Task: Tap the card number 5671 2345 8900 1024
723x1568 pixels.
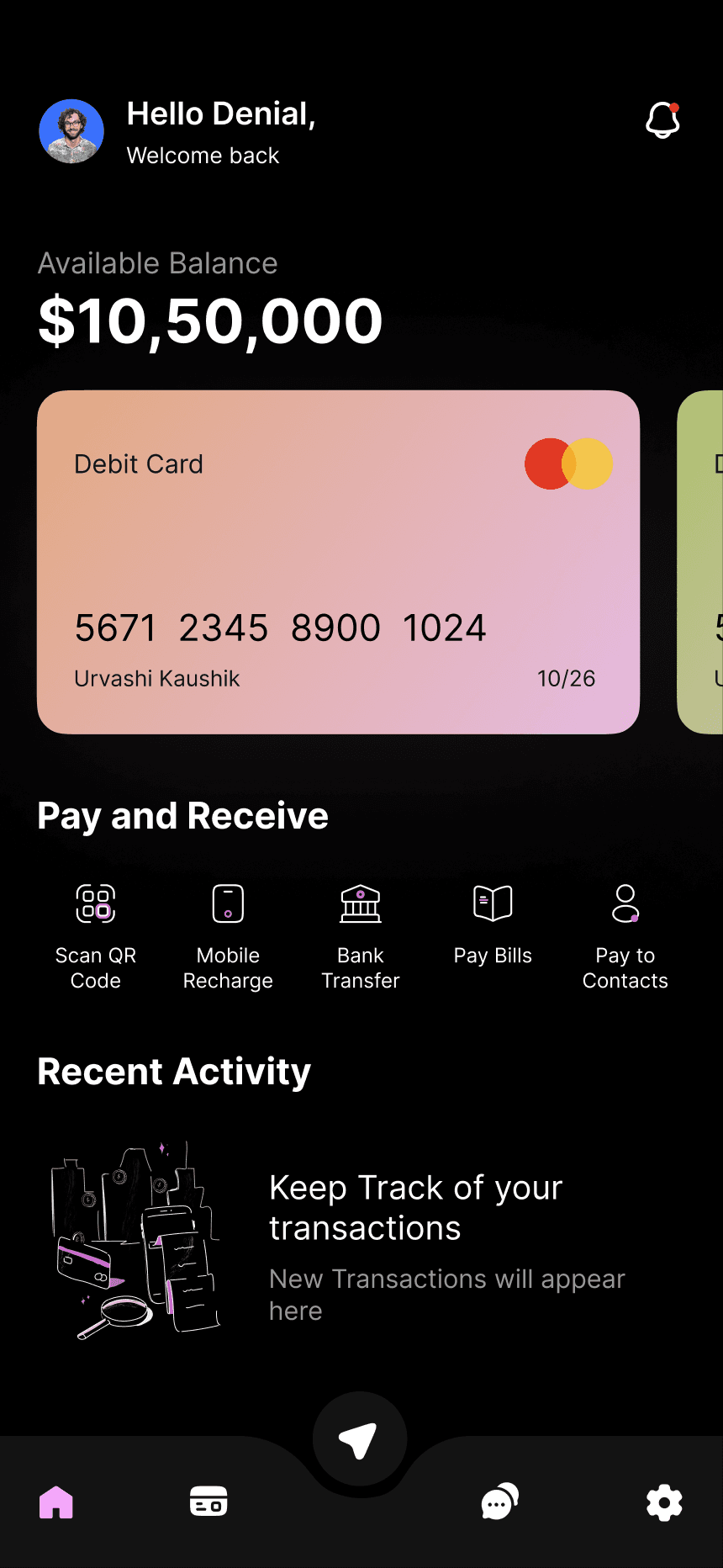Action: pyautogui.click(x=280, y=627)
